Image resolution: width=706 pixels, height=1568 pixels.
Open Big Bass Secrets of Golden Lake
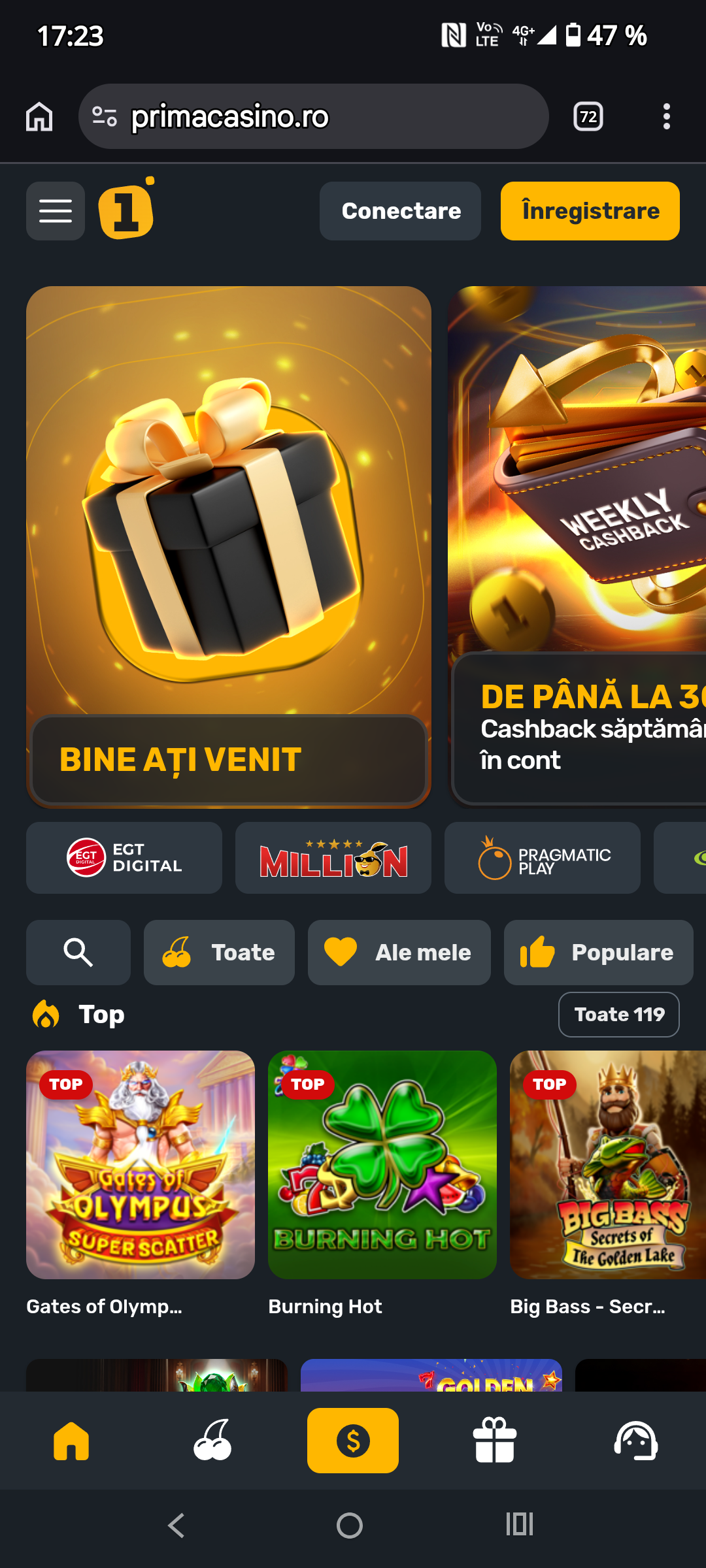click(x=608, y=1165)
